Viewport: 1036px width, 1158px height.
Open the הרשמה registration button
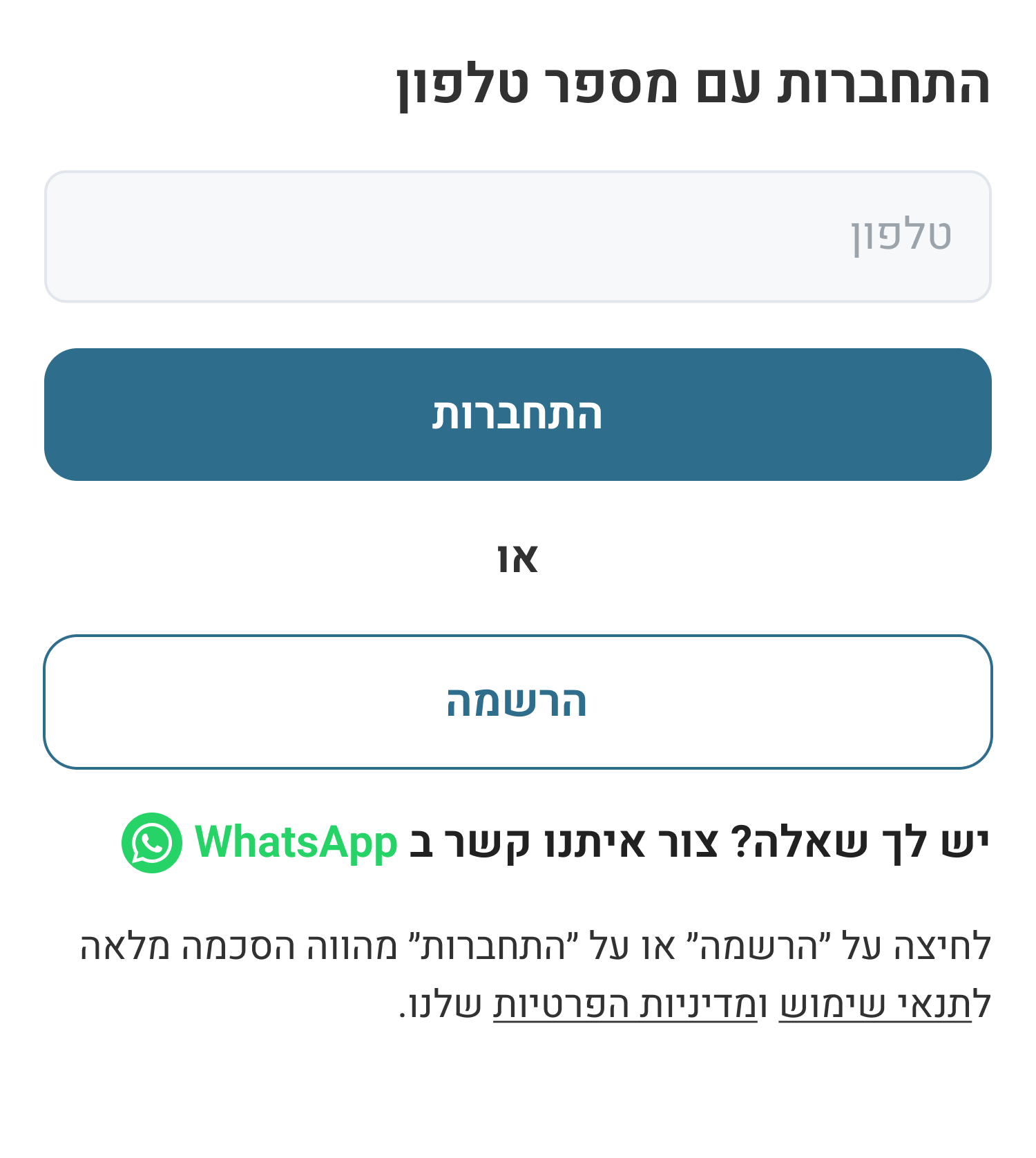tap(518, 701)
